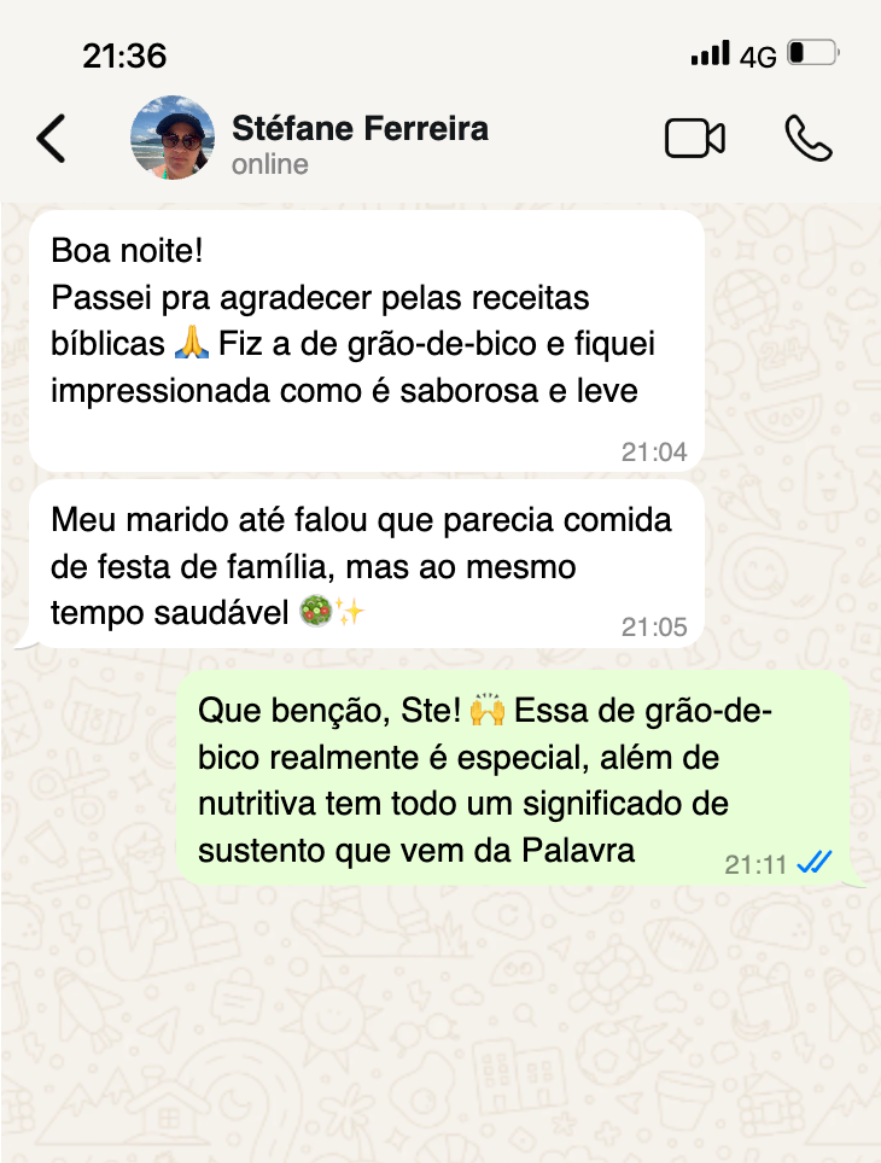
Task: Open Stéfane's profile photo thumbnail
Action: tap(172, 137)
